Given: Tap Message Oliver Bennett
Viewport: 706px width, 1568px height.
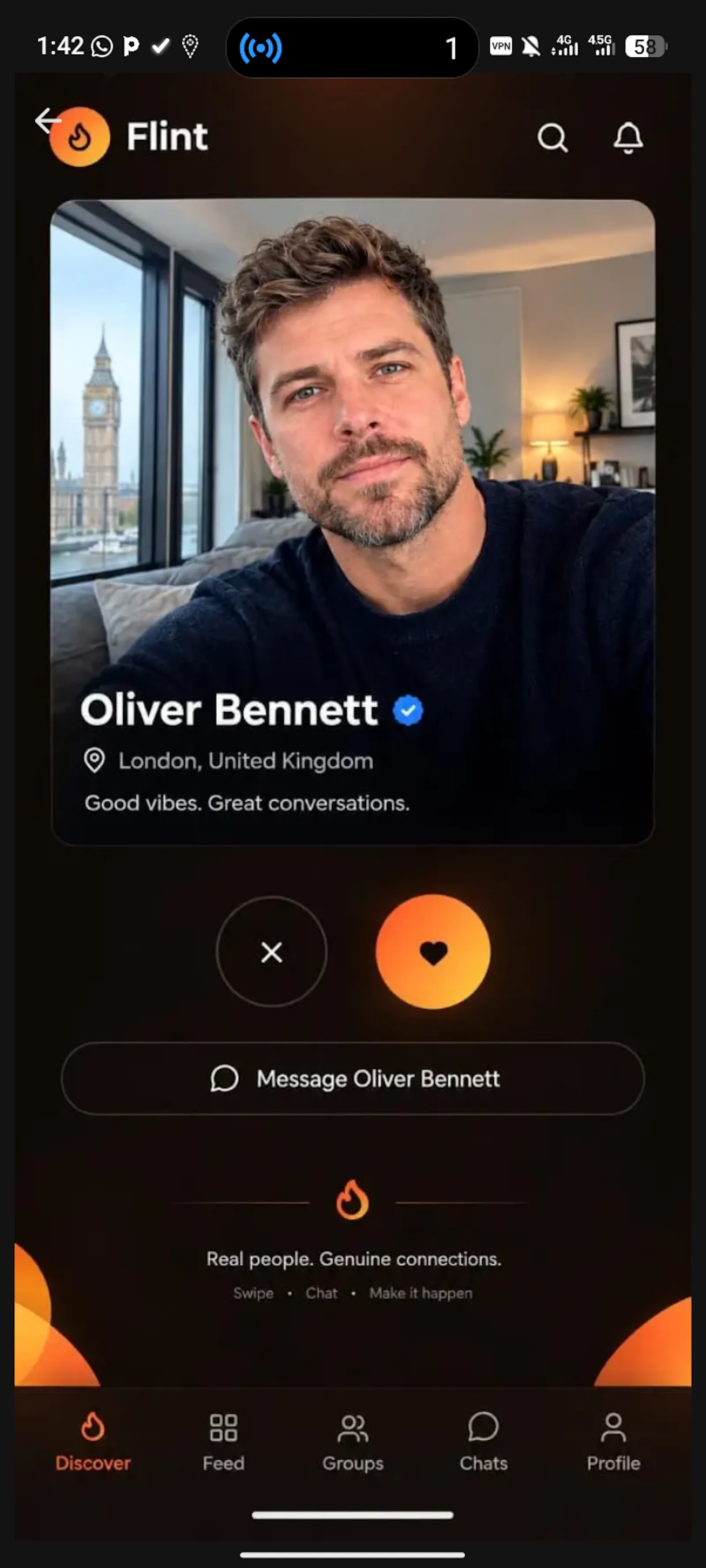Looking at the screenshot, I should click(353, 1079).
